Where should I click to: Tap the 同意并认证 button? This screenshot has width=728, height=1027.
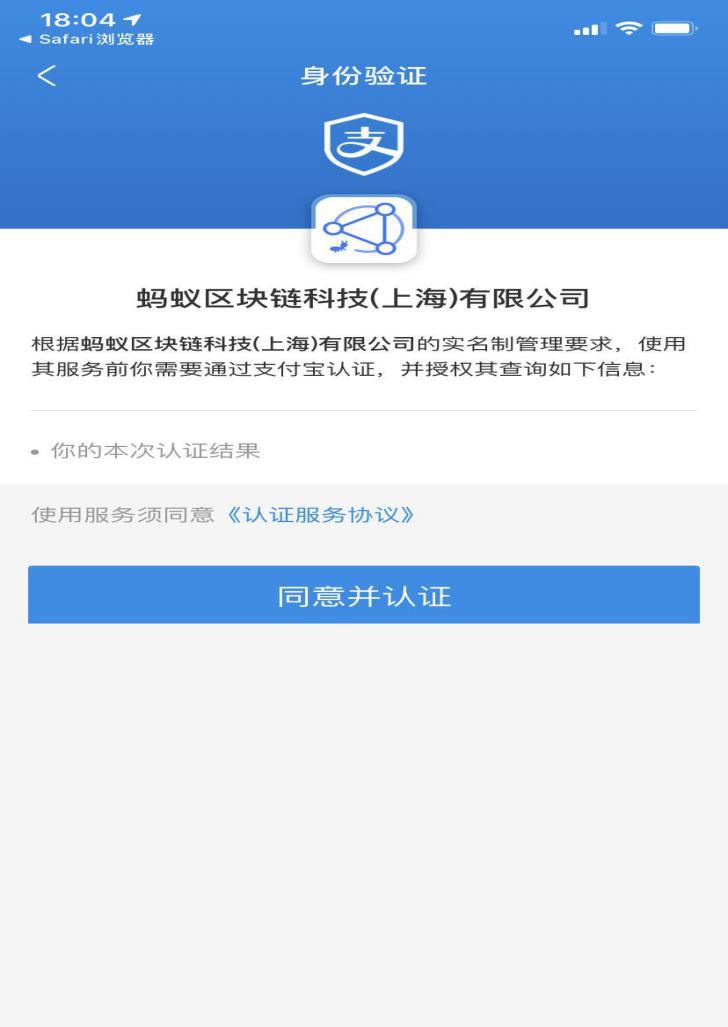pos(363,596)
